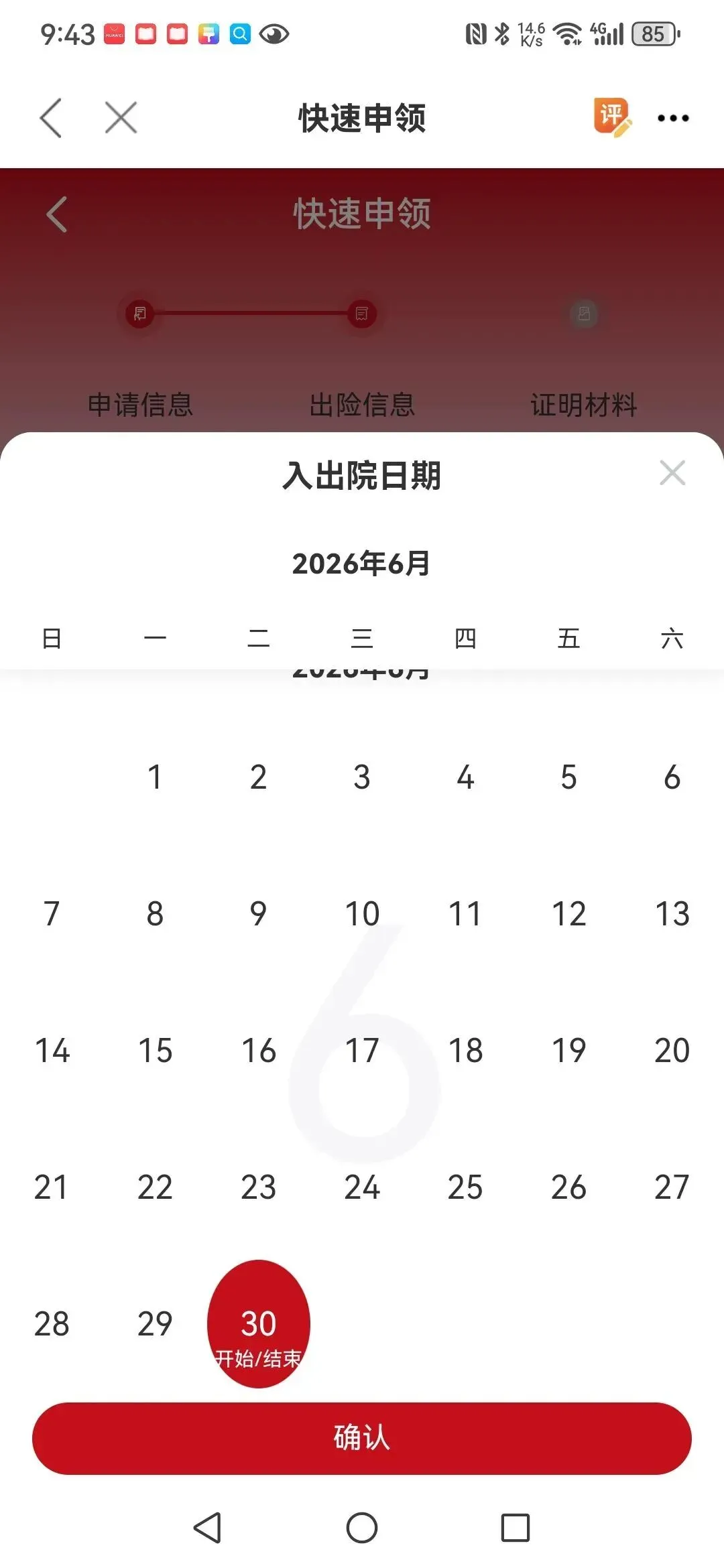Image resolution: width=724 pixels, height=1568 pixels.
Task: Choose June 29 on the calendar
Action: click(155, 1324)
